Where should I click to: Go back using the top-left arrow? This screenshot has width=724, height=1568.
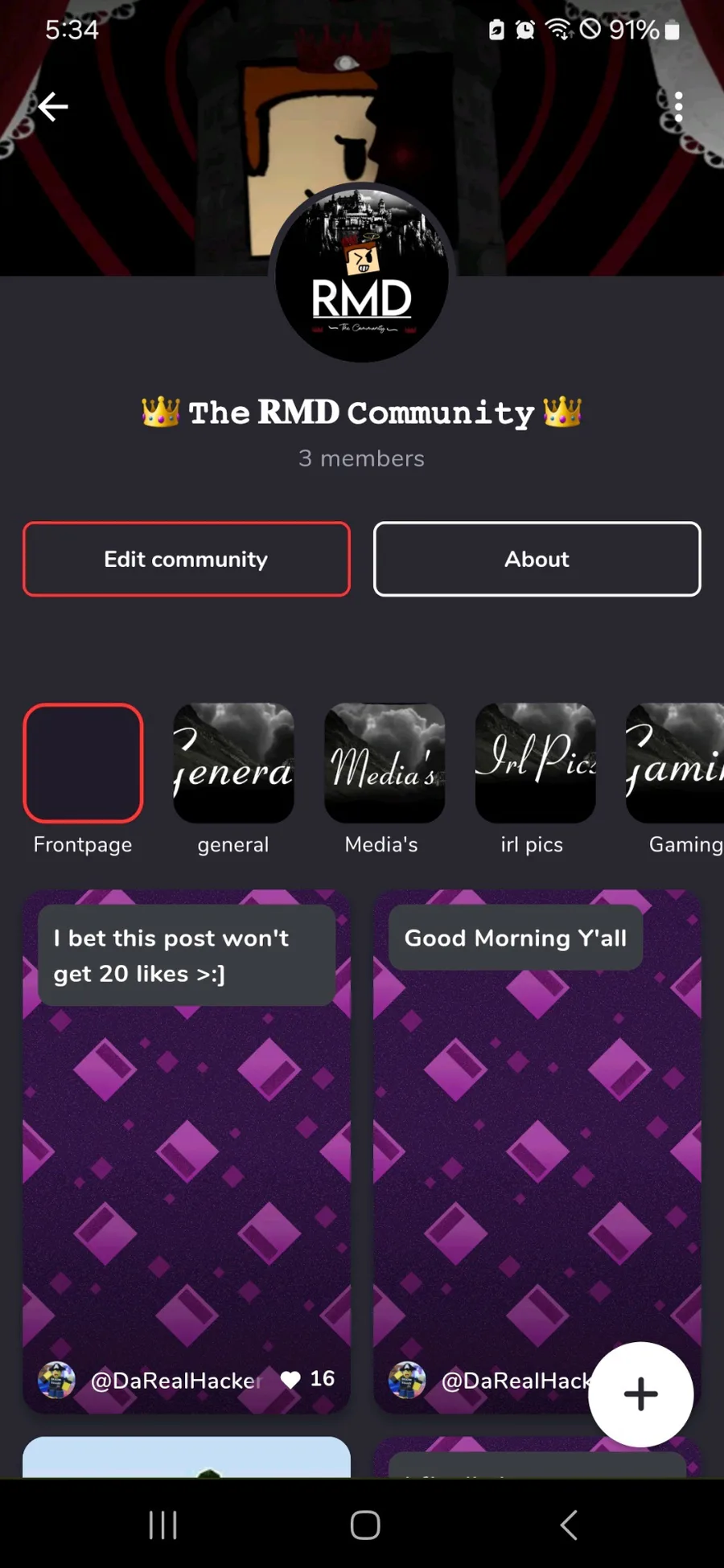pos(53,106)
